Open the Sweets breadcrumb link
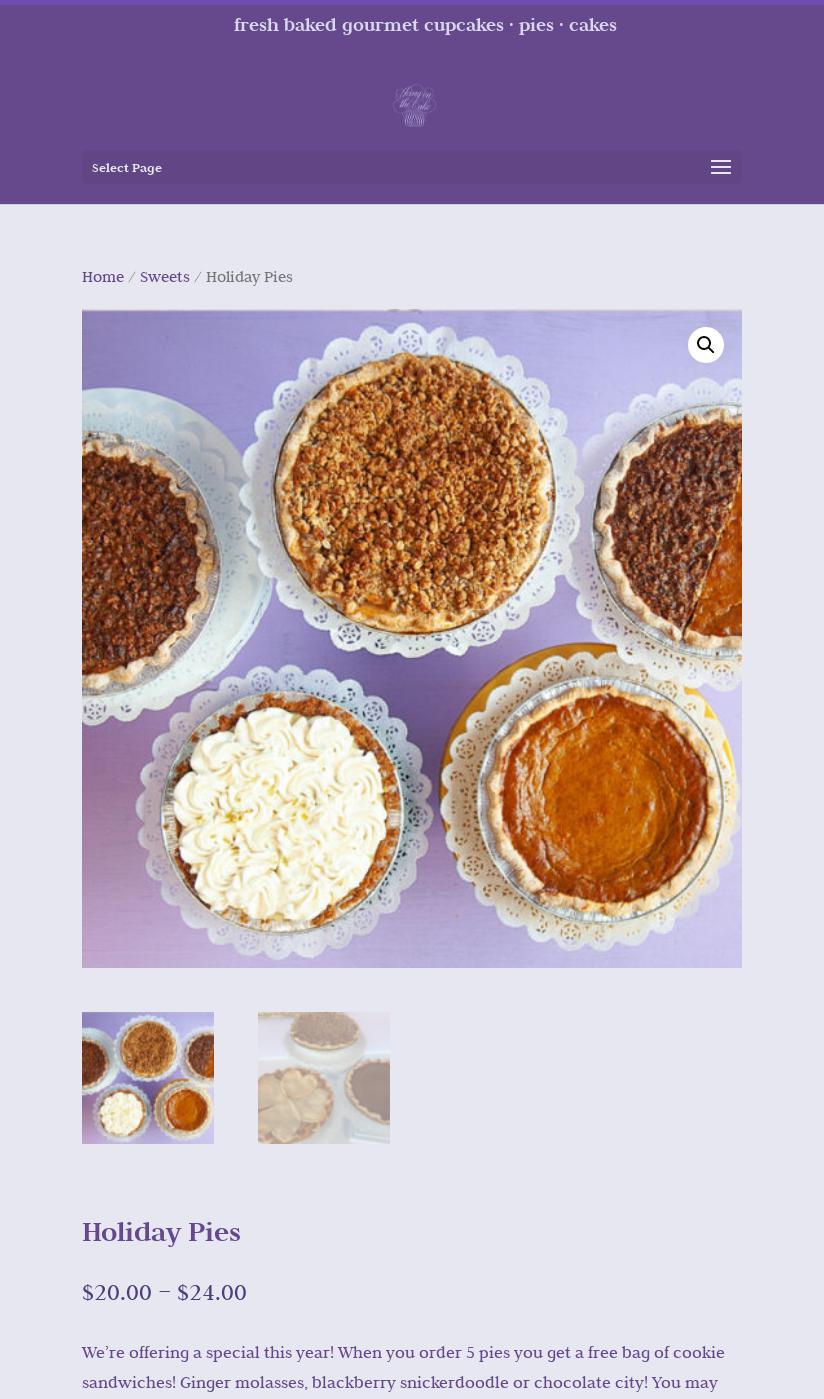The height and width of the screenshot is (1399, 824). (x=164, y=277)
